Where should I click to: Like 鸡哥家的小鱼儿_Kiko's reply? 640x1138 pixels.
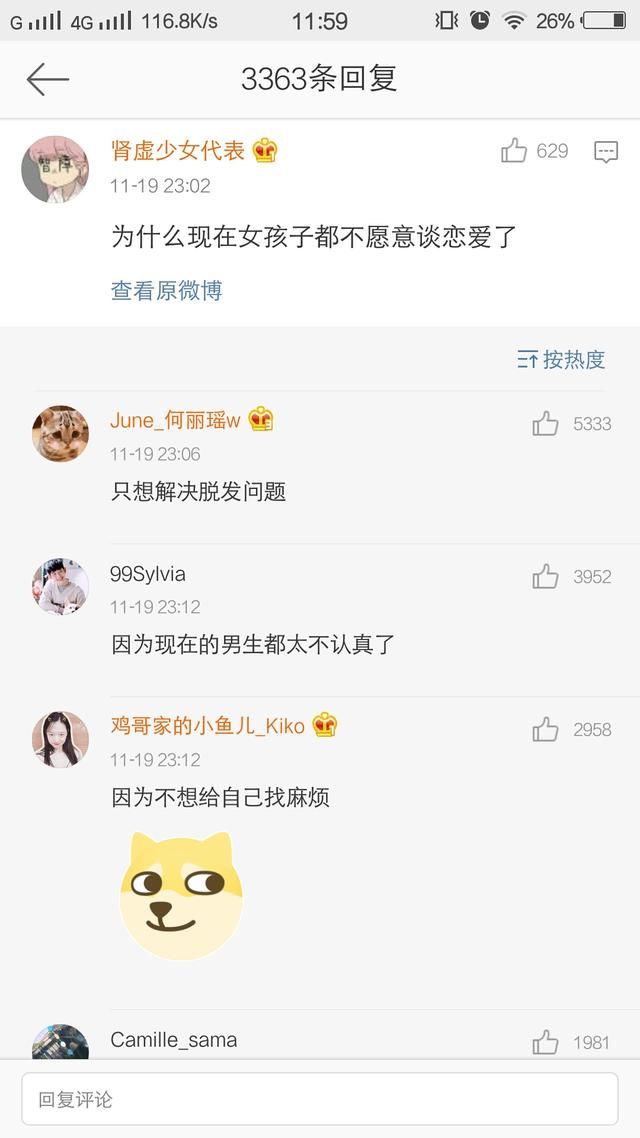click(x=545, y=730)
